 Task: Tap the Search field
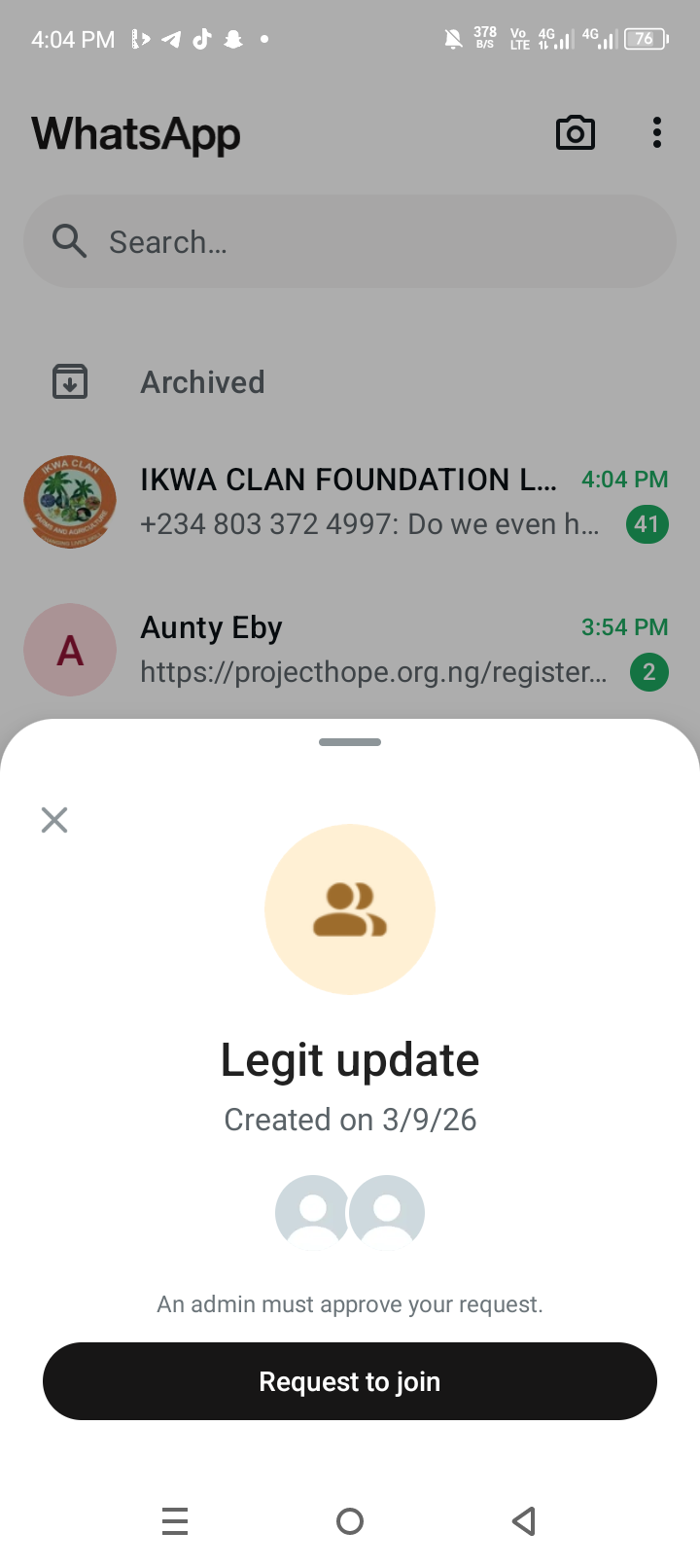pos(350,241)
